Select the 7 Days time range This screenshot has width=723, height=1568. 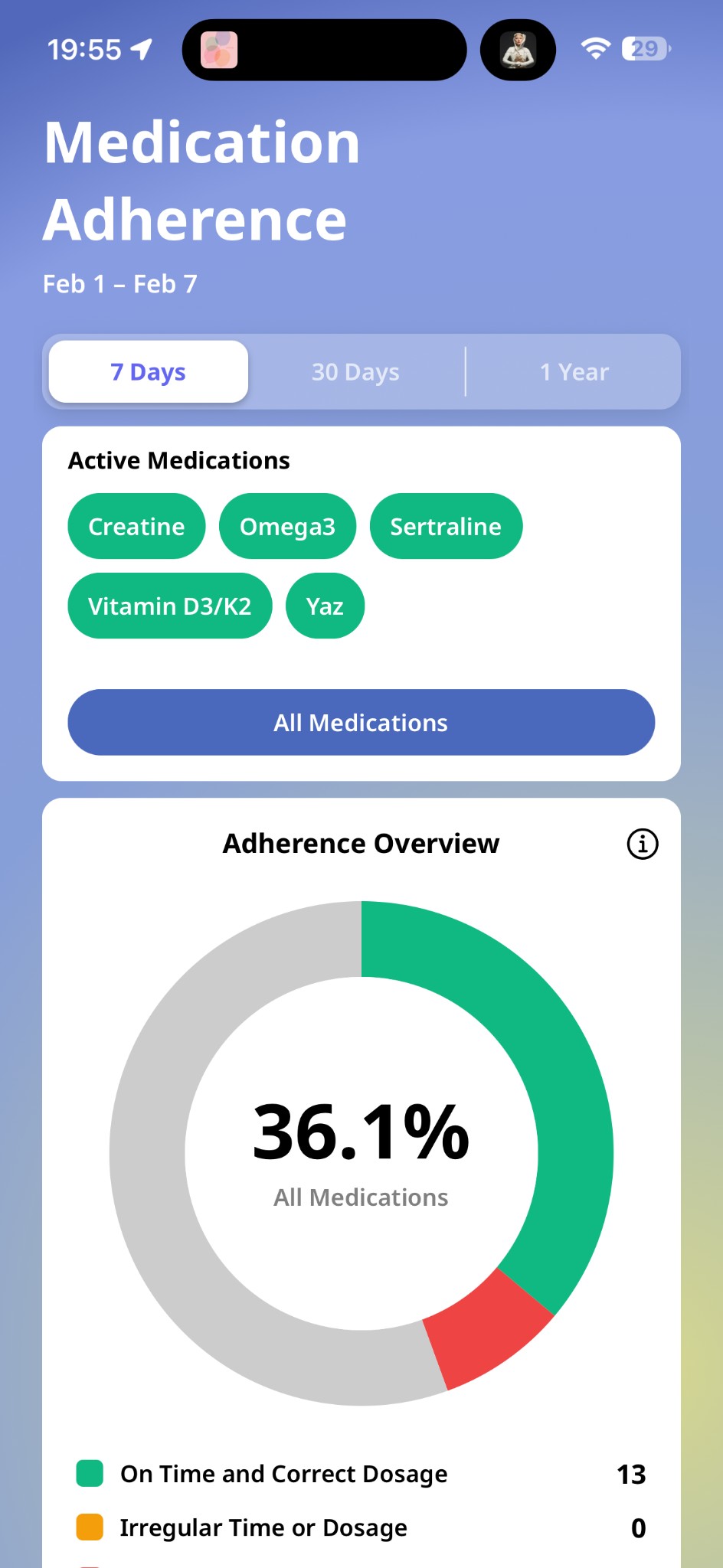click(x=147, y=371)
